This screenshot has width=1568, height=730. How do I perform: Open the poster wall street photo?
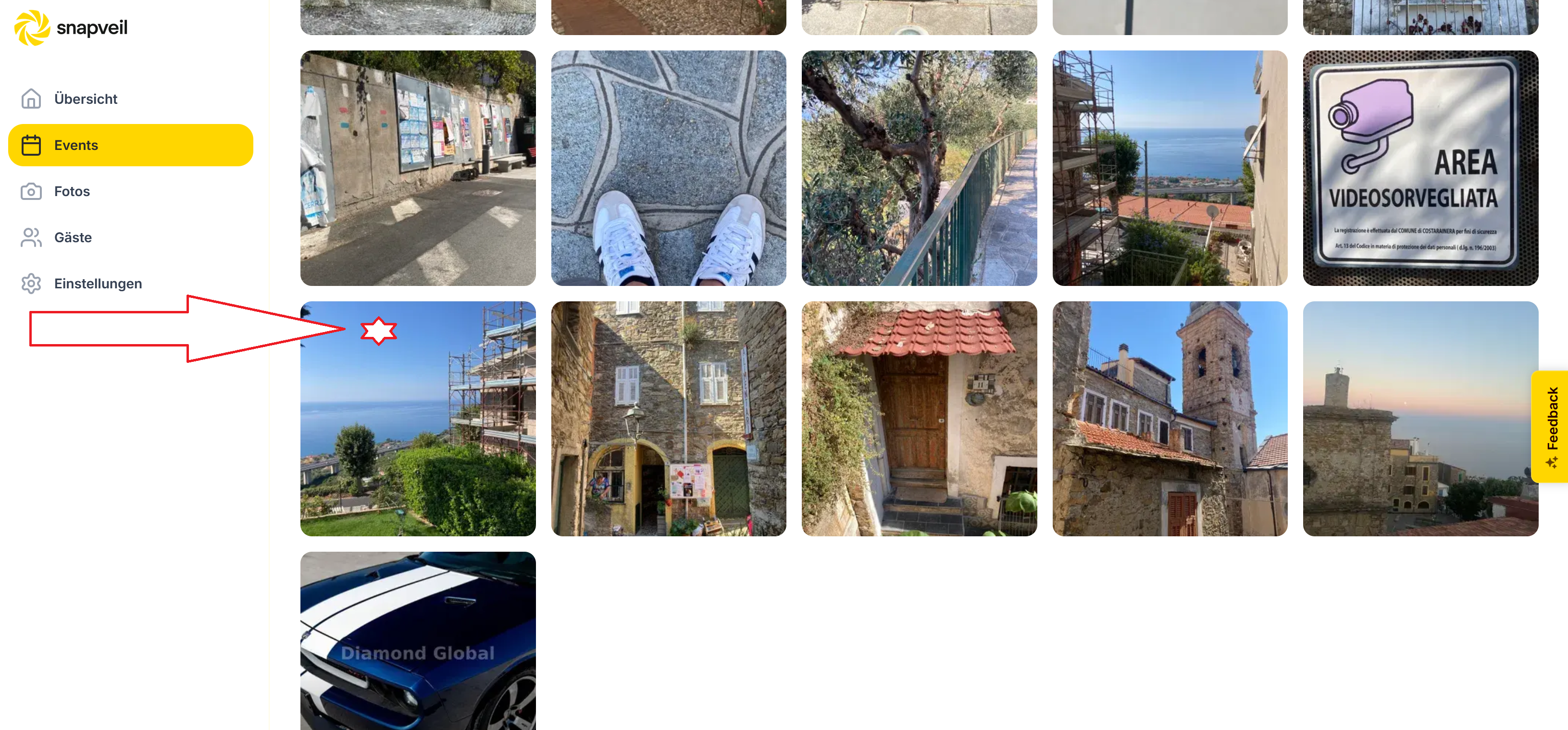coord(418,168)
